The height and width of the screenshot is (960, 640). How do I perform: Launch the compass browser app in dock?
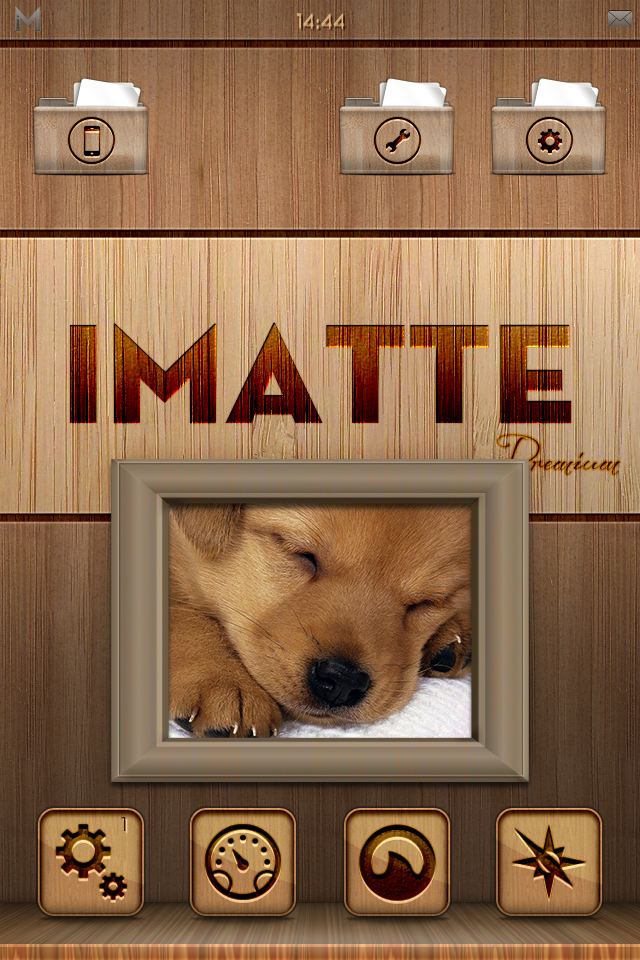[x=549, y=861]
